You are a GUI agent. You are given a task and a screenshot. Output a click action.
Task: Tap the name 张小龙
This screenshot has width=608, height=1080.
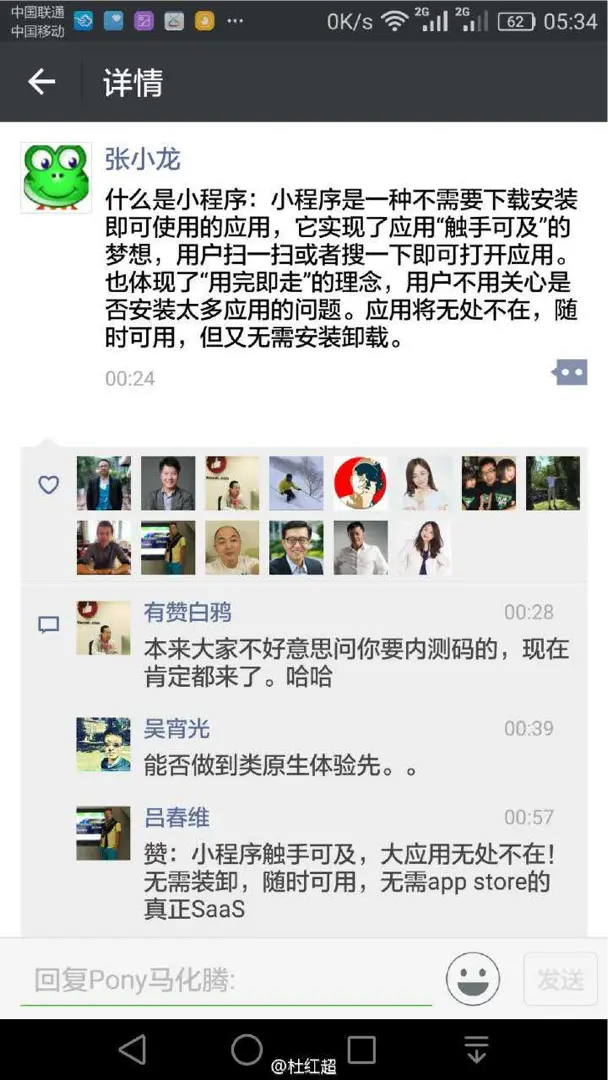tap(143, 158)
